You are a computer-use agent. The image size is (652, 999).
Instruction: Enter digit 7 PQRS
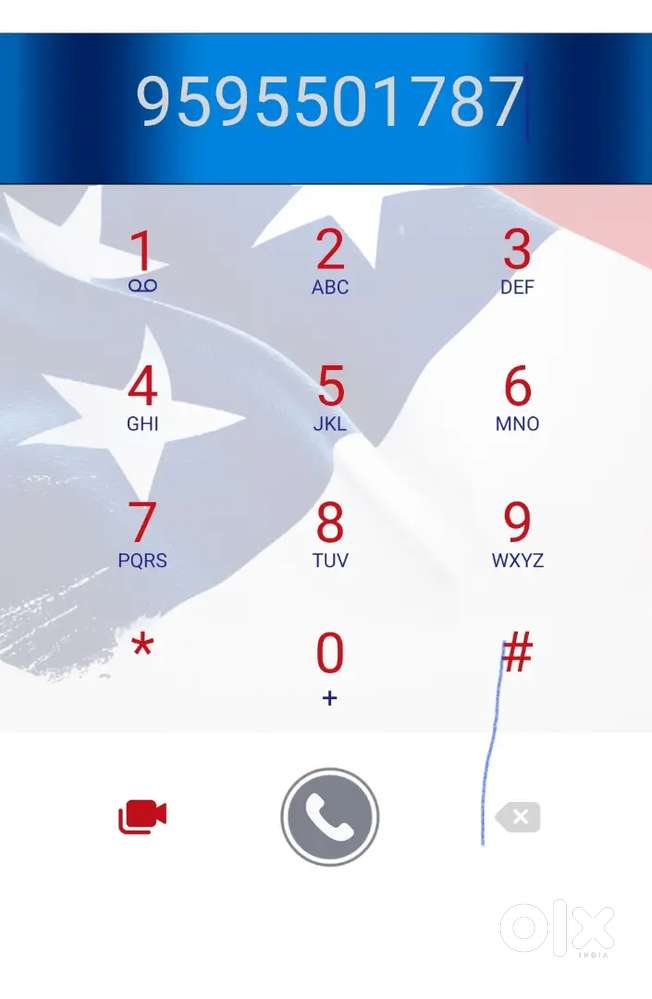click(142, 534)
